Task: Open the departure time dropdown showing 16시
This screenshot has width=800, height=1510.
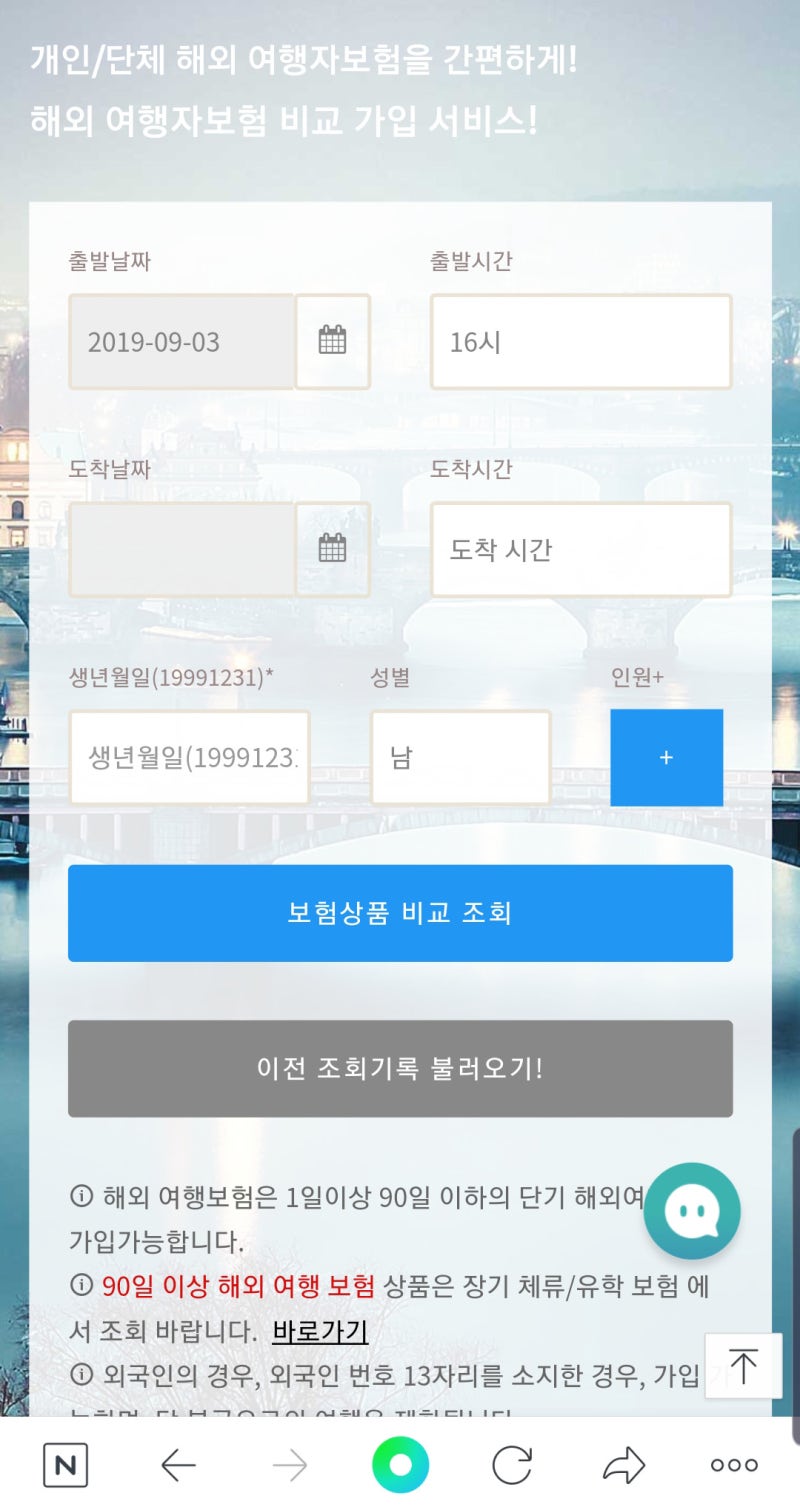Action: click(x=581, y=341)
